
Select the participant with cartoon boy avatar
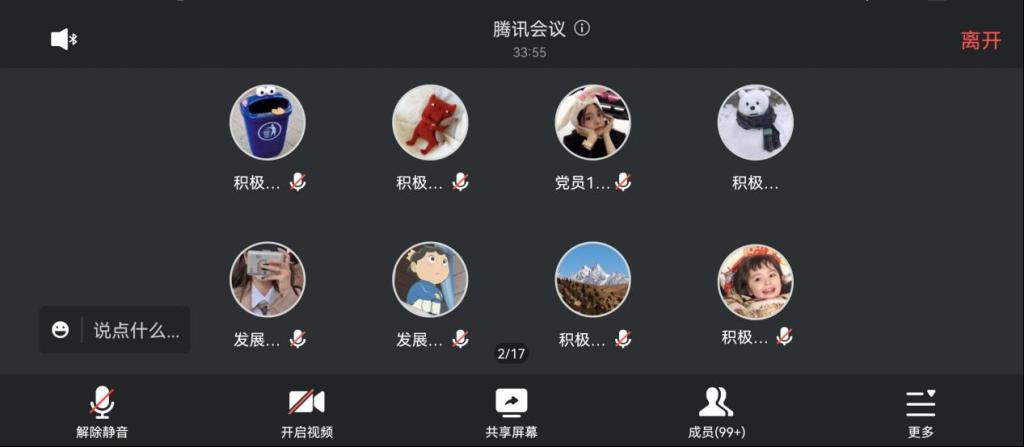(x=430, y=280)
